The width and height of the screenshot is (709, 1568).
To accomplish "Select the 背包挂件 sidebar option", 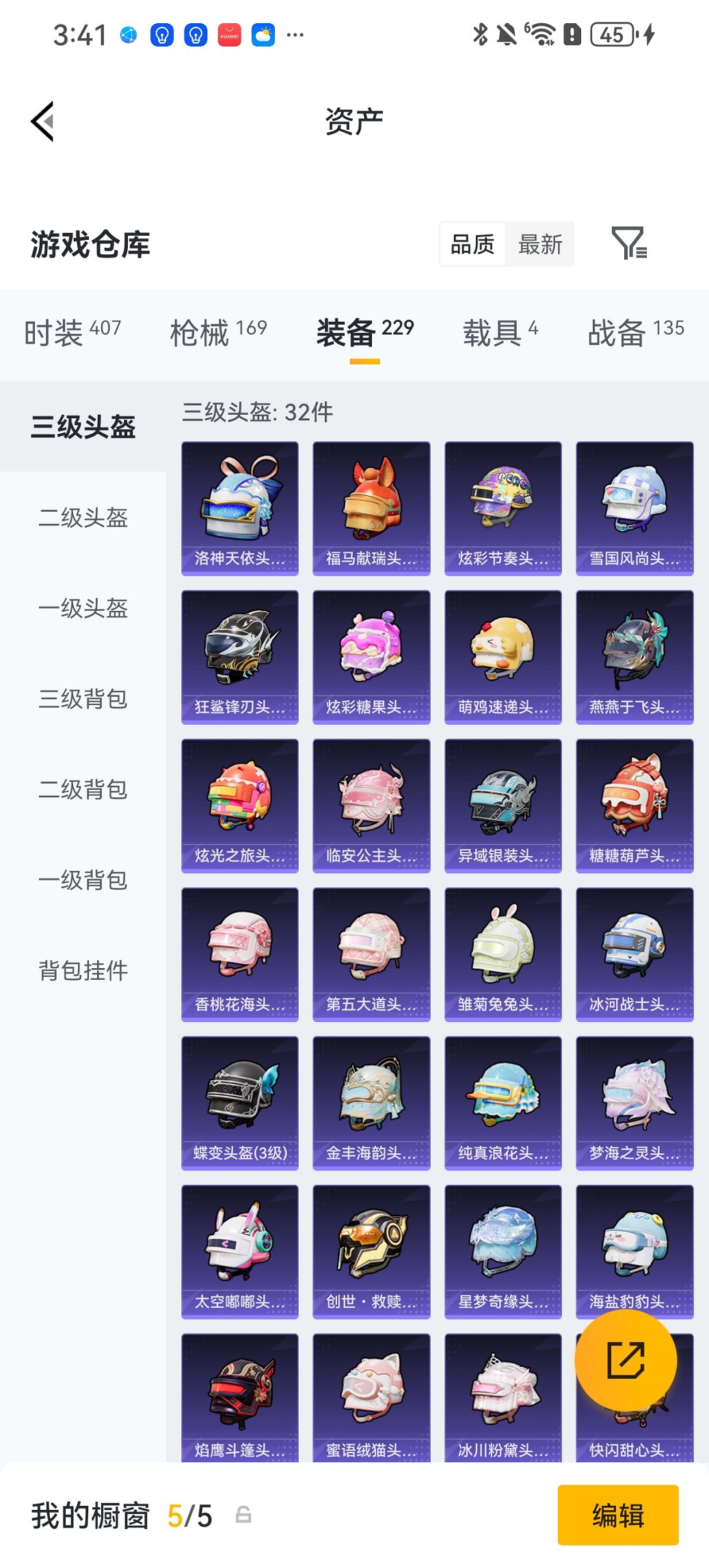I will click(83, 970).
